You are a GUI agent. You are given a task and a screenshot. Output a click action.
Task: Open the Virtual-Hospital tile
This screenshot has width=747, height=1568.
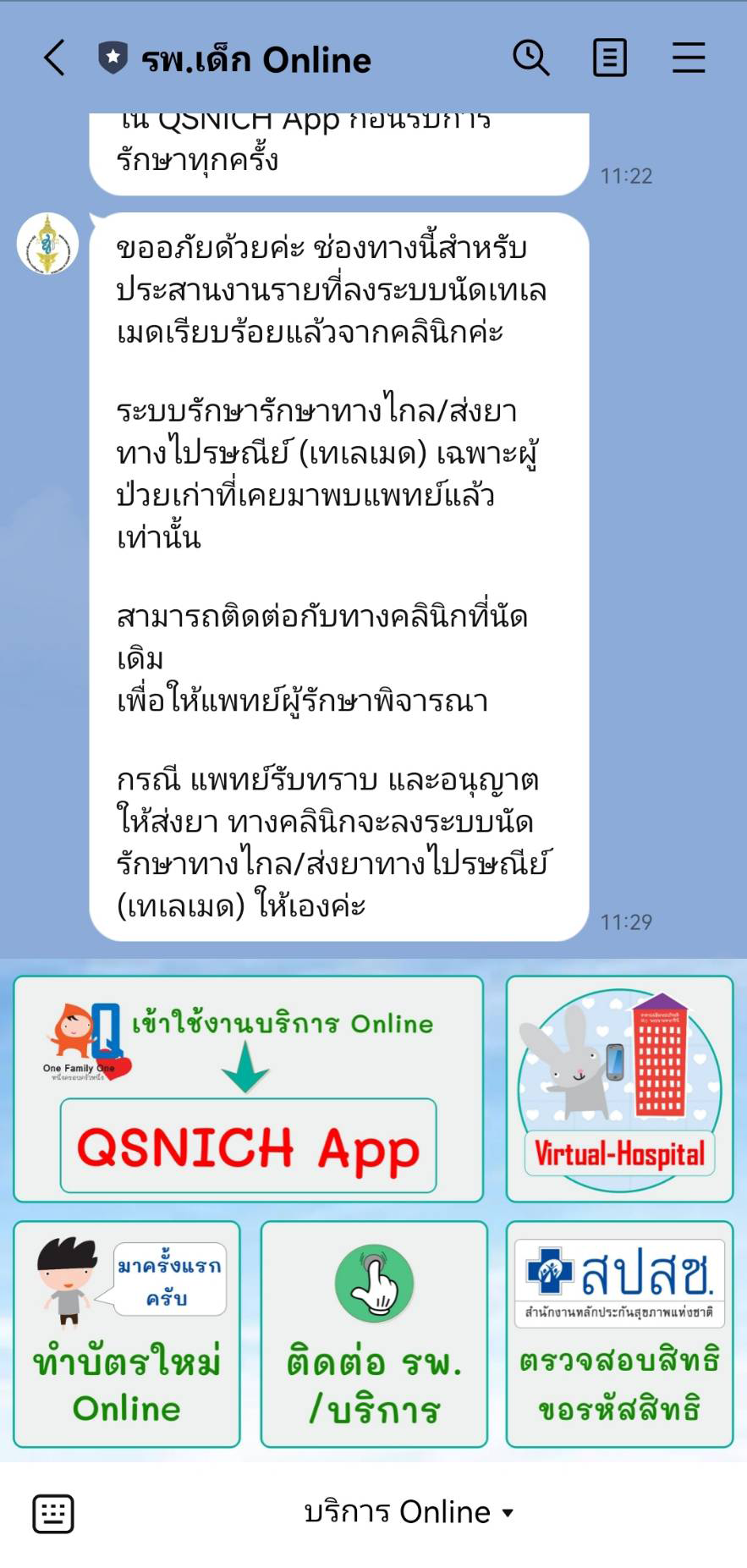(x=619, y=1088)
